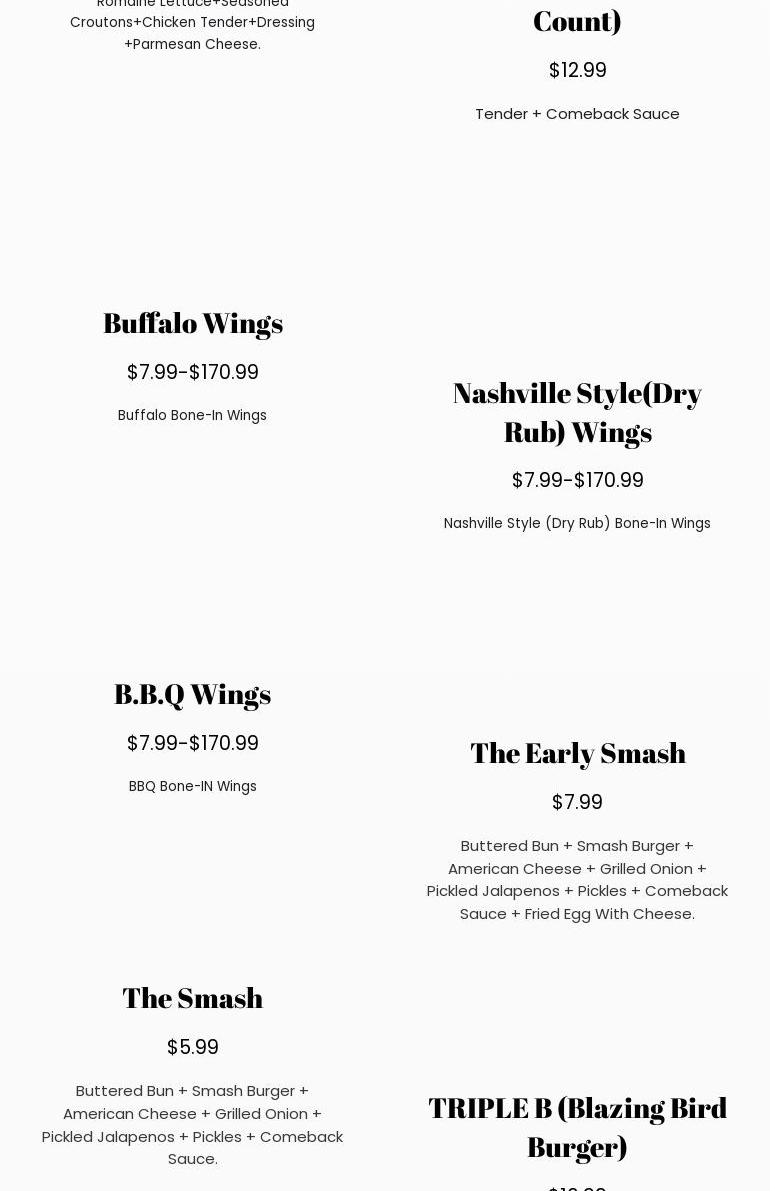View Nashville Style(Dry Rub) Wings item
This screenshot has width=770, height=1191.
pos(577,412)
